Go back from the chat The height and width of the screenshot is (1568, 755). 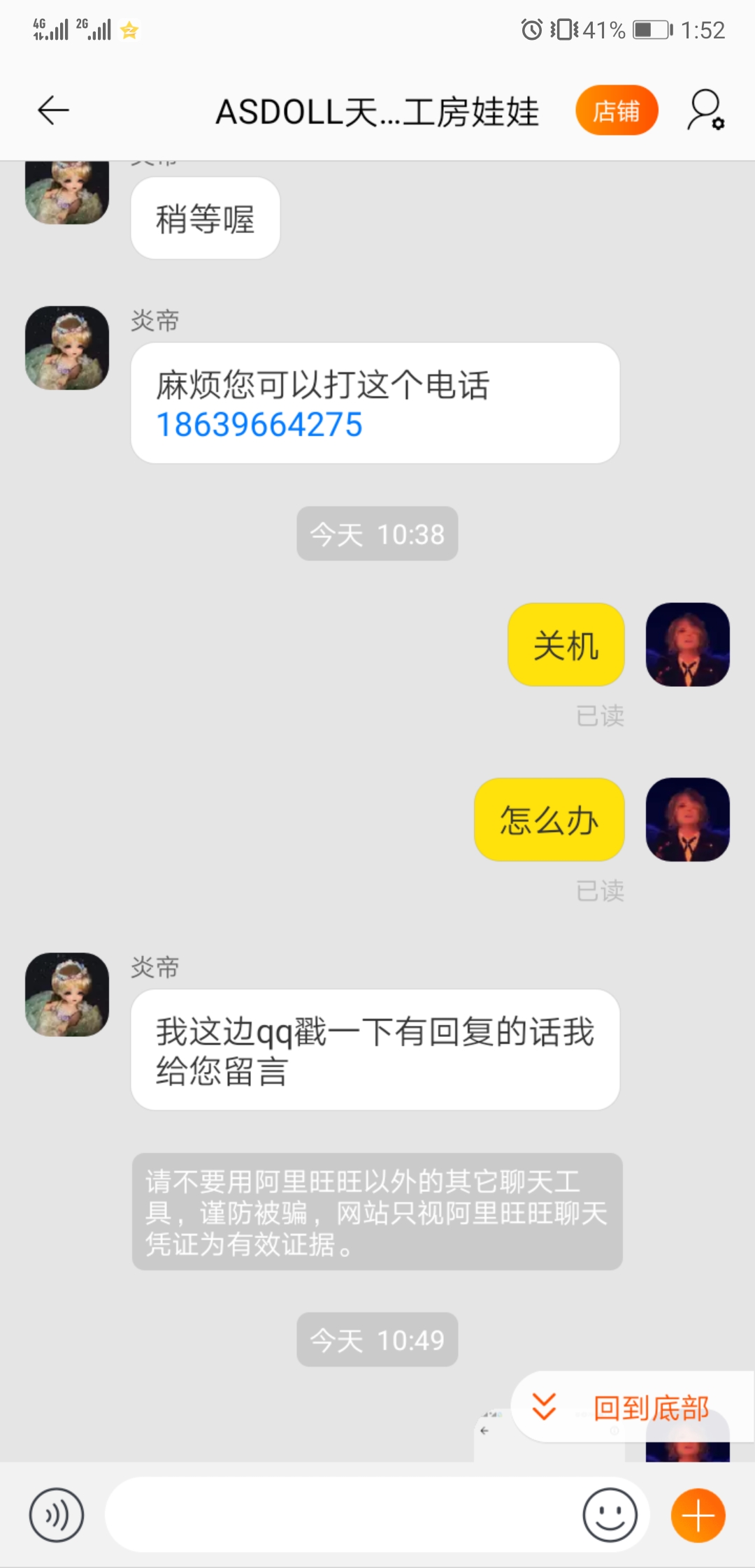[53, 110]
